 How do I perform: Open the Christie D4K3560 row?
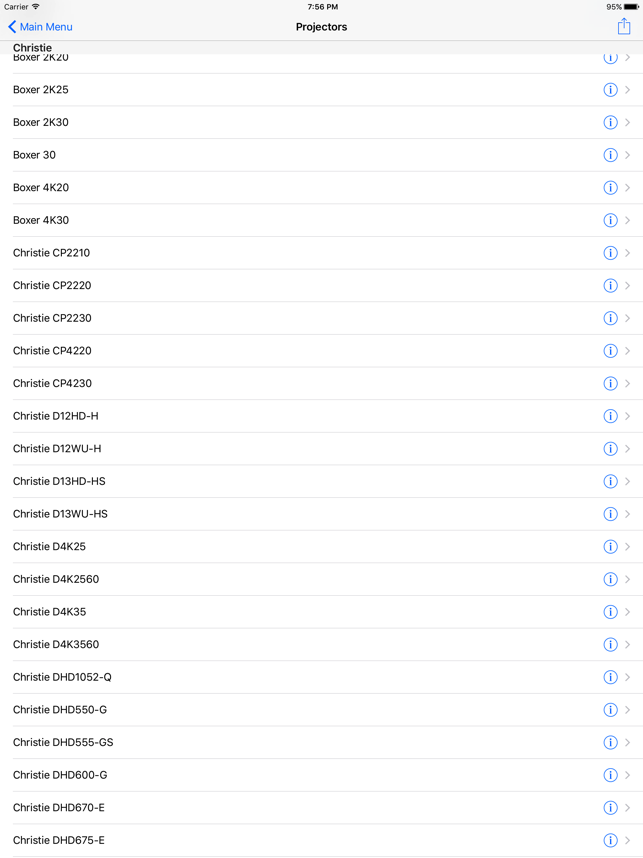coord(300,644)
